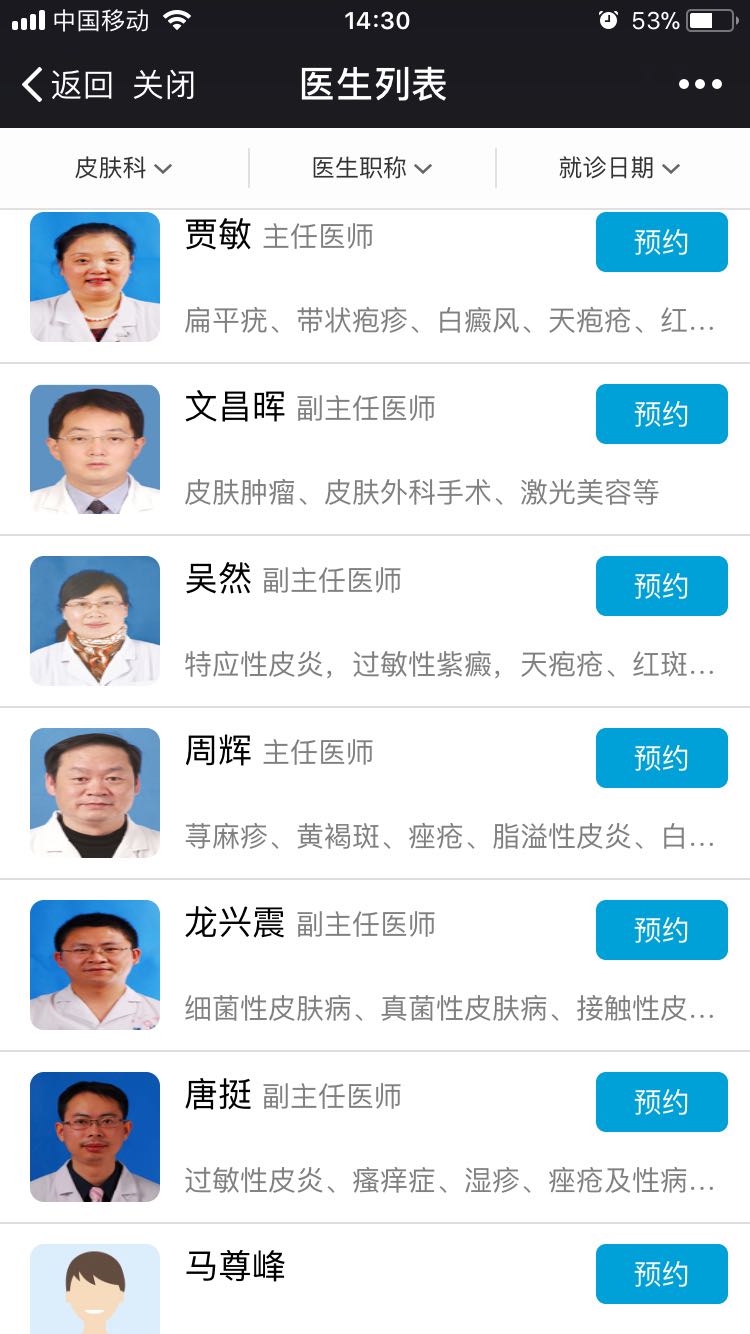Reserve a visit with 吴然
This screenshot has width=750, height=1334.
tap(662, 586)
